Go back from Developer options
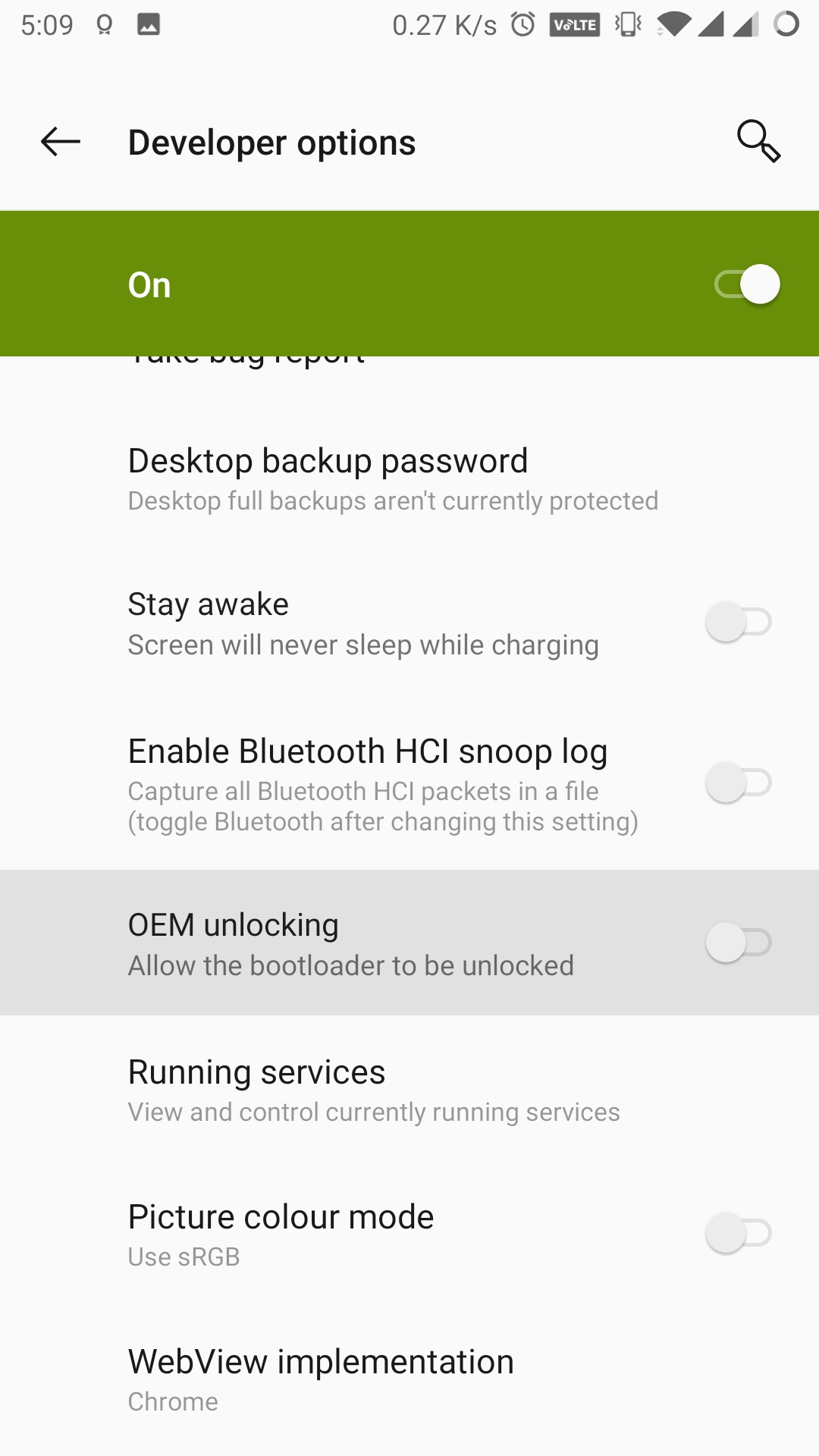The image size is (819, 1456). (x=61, y=142)
